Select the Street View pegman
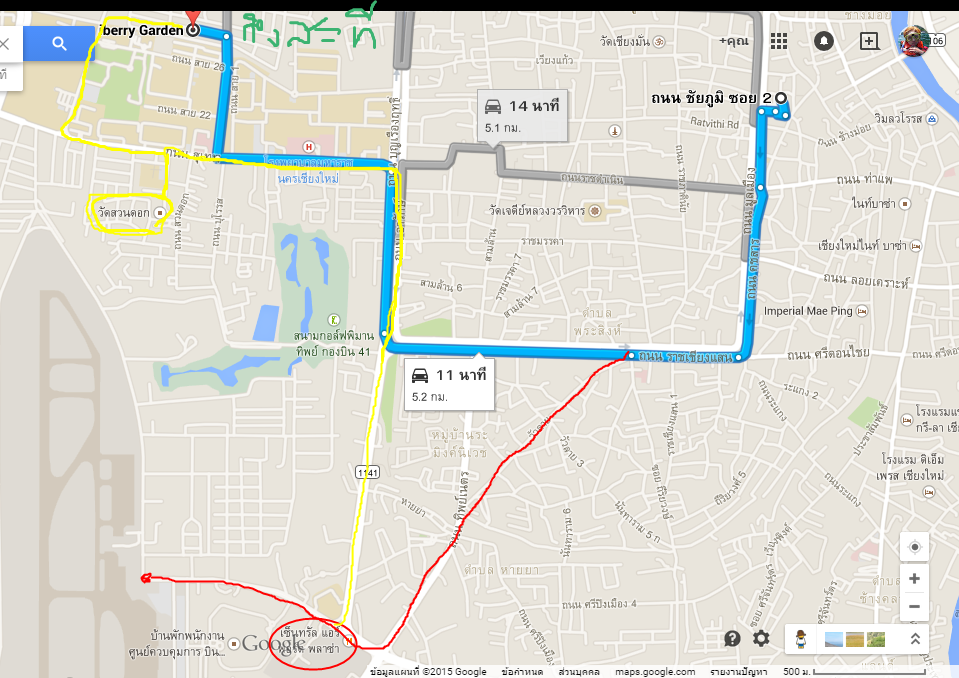 pos(801,639)
